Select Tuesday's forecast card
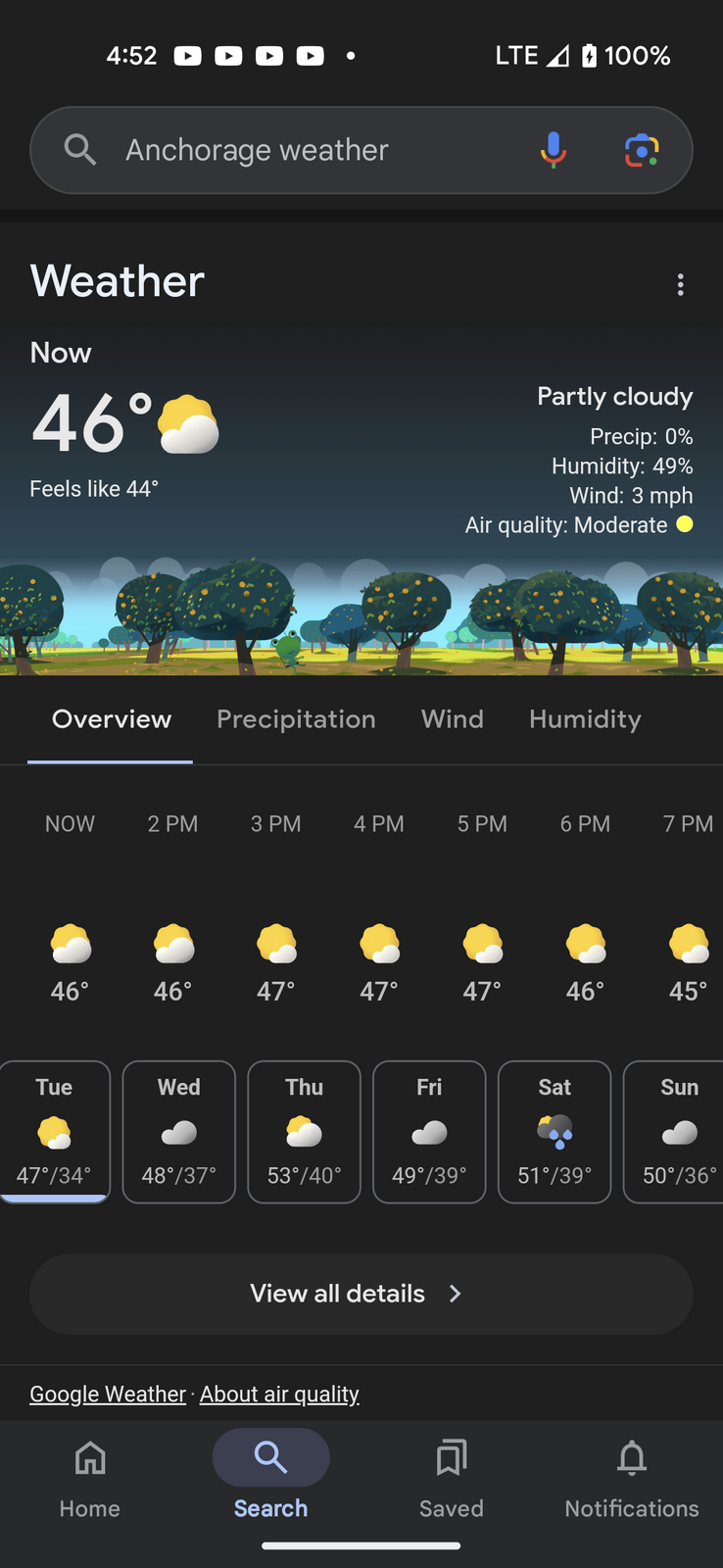Viewport: 723px width, 1568px height. 55,1132
